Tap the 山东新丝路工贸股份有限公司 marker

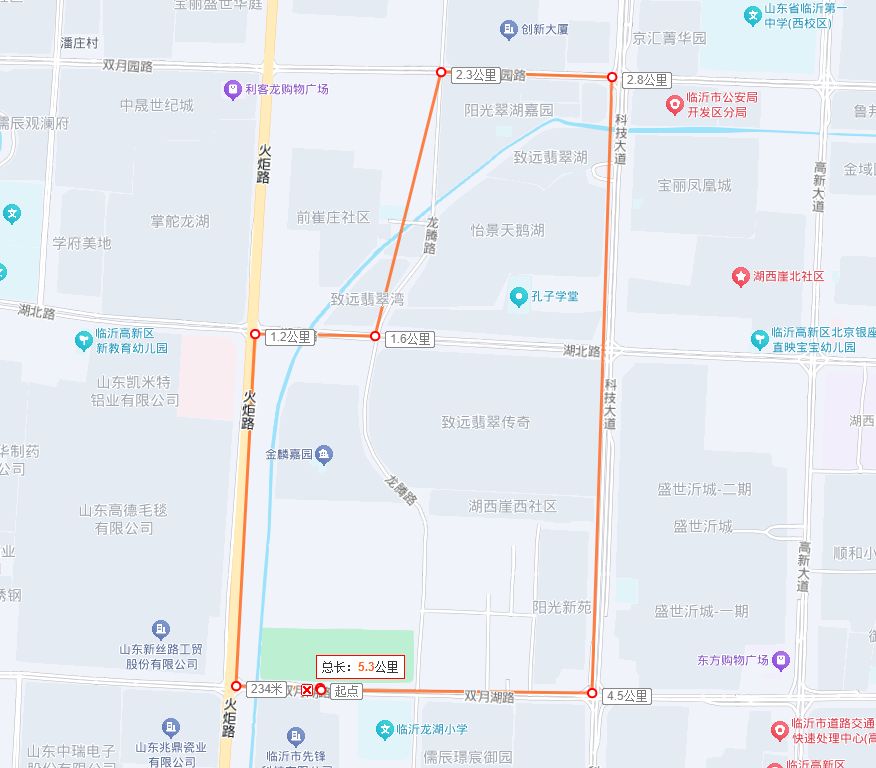tap(161, 629)
